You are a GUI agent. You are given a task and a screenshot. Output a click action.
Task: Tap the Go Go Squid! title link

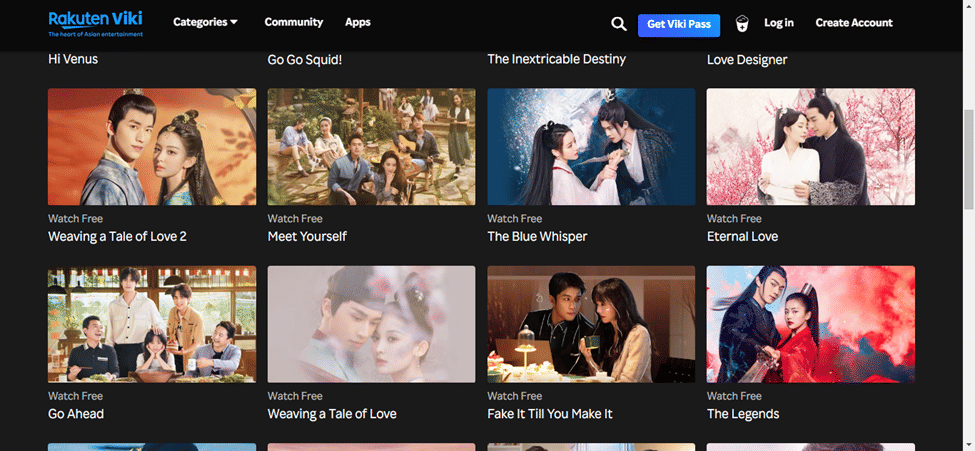[304, 60]
